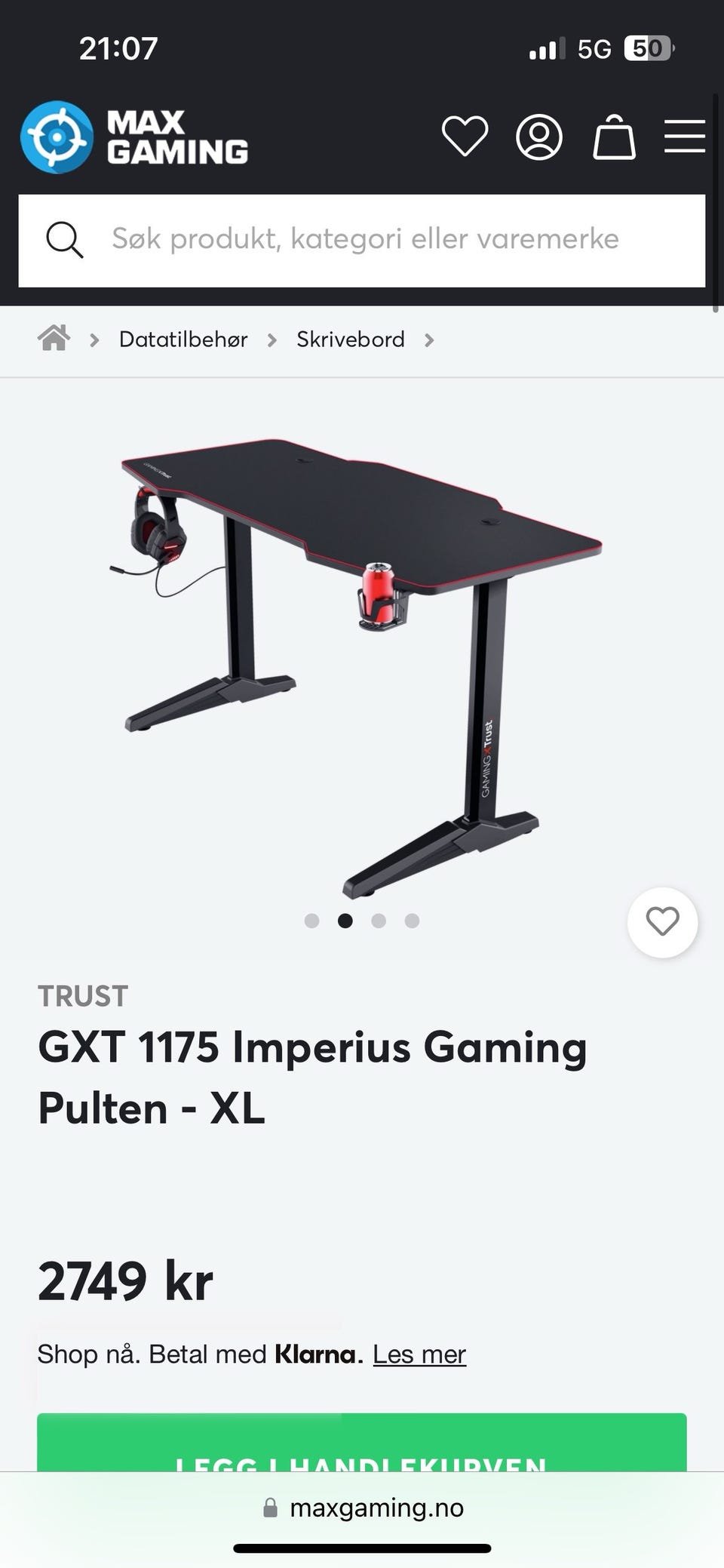
Task: Open the user account icon
Action: pos(538,137)
